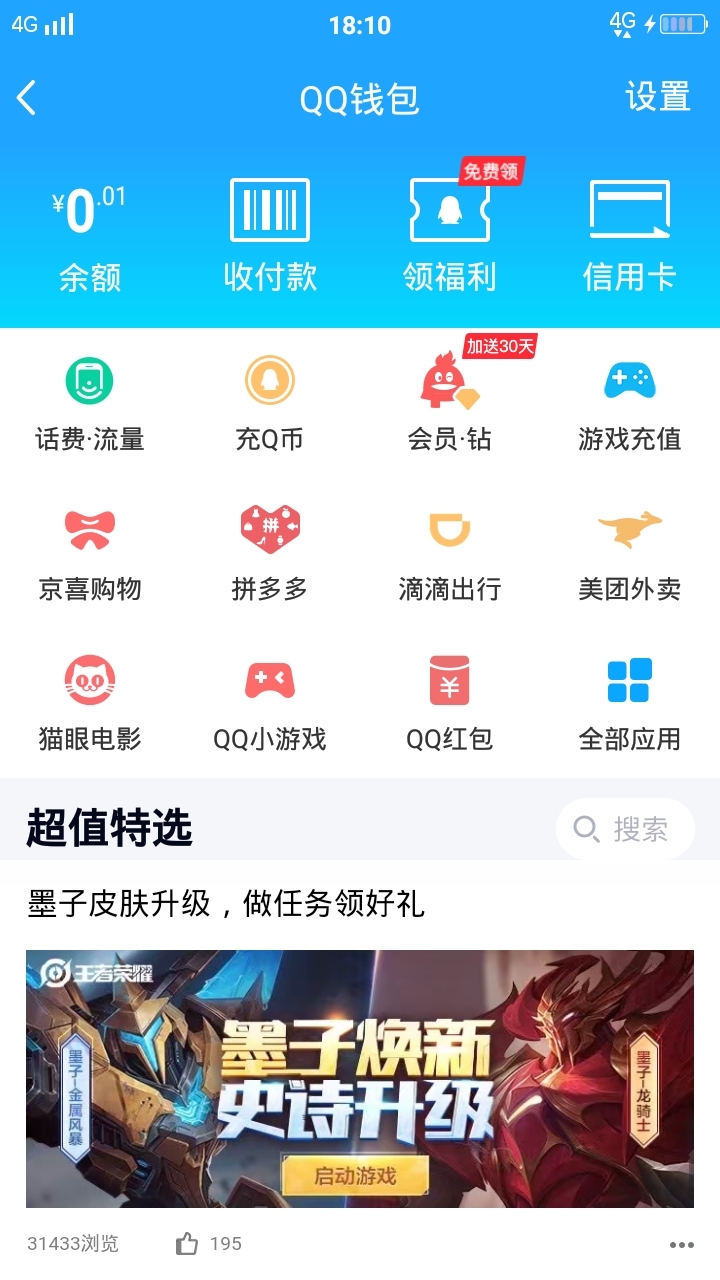Image resolution: width=720 pixels, height=1280 pixels.
Task: Open 收付款 payment code
Action: click(270, 238)
